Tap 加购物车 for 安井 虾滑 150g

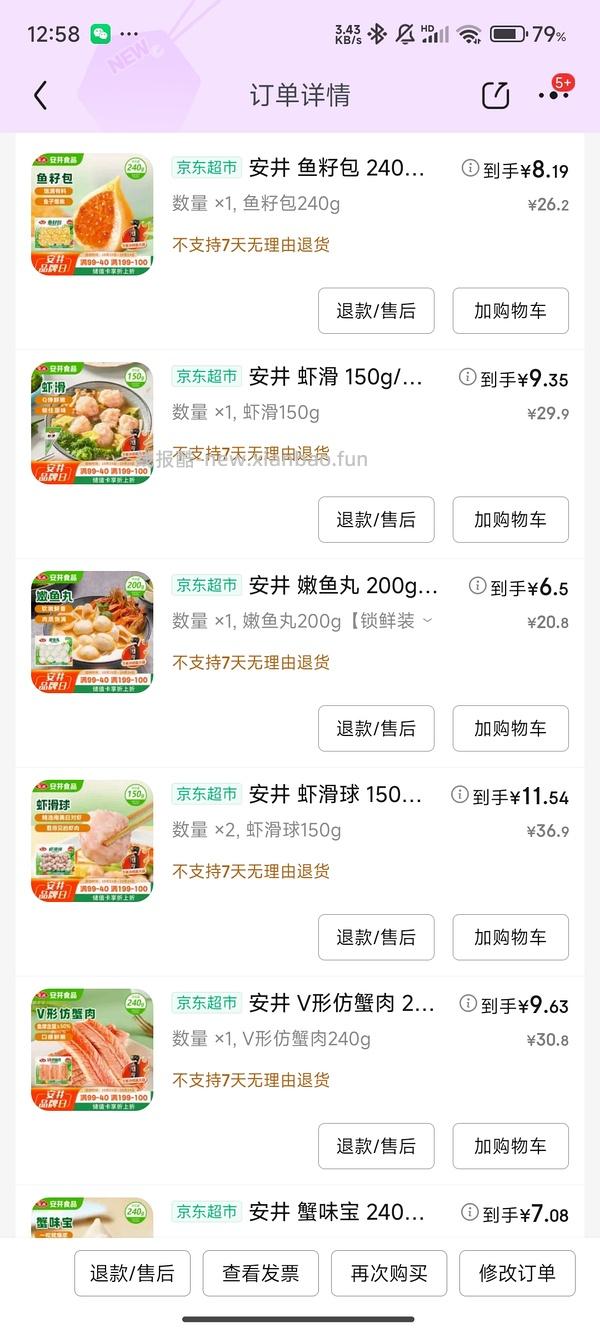tap(510, 520)
